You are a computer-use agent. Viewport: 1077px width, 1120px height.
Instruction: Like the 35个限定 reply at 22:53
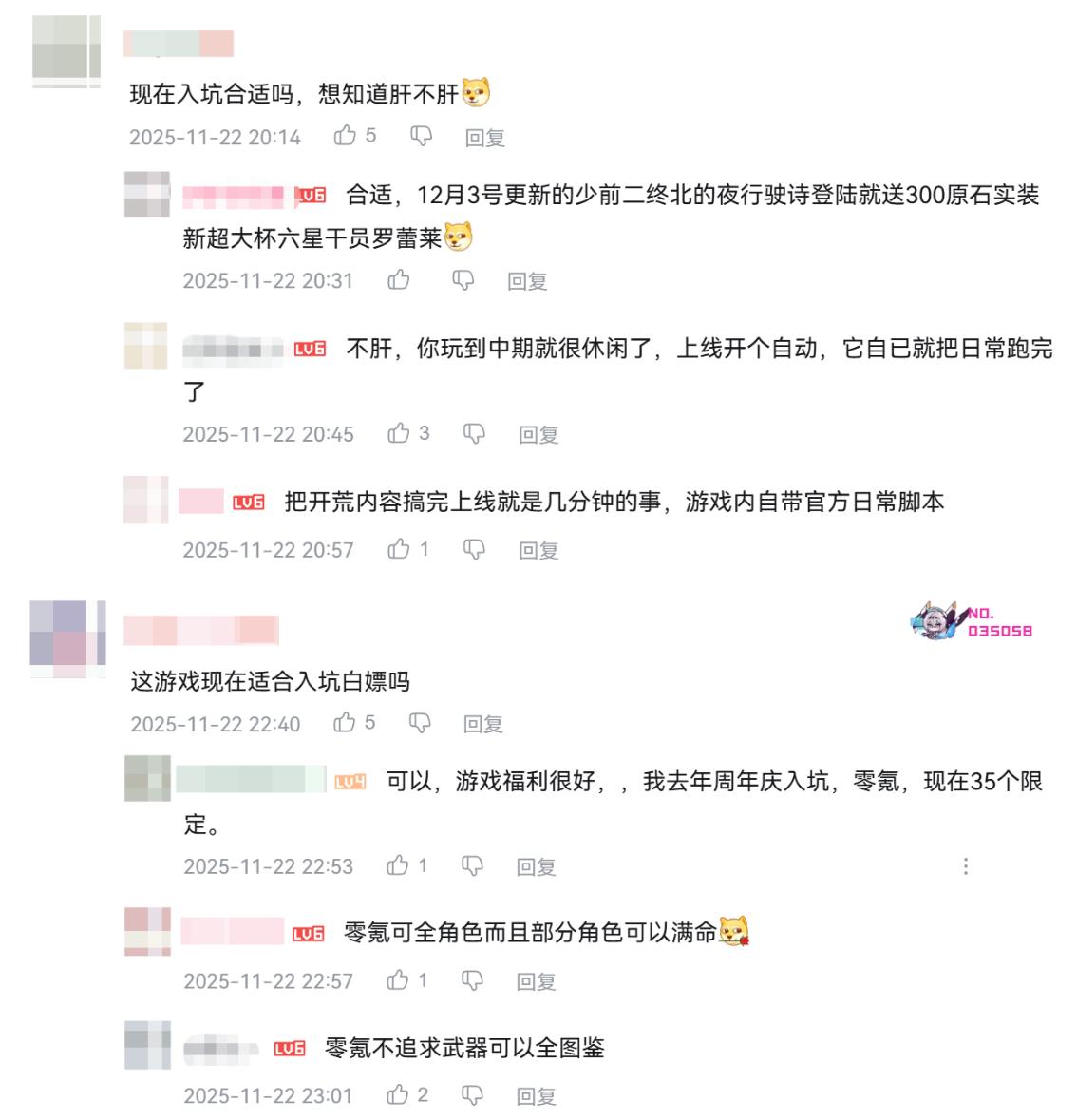pos(398,865)
